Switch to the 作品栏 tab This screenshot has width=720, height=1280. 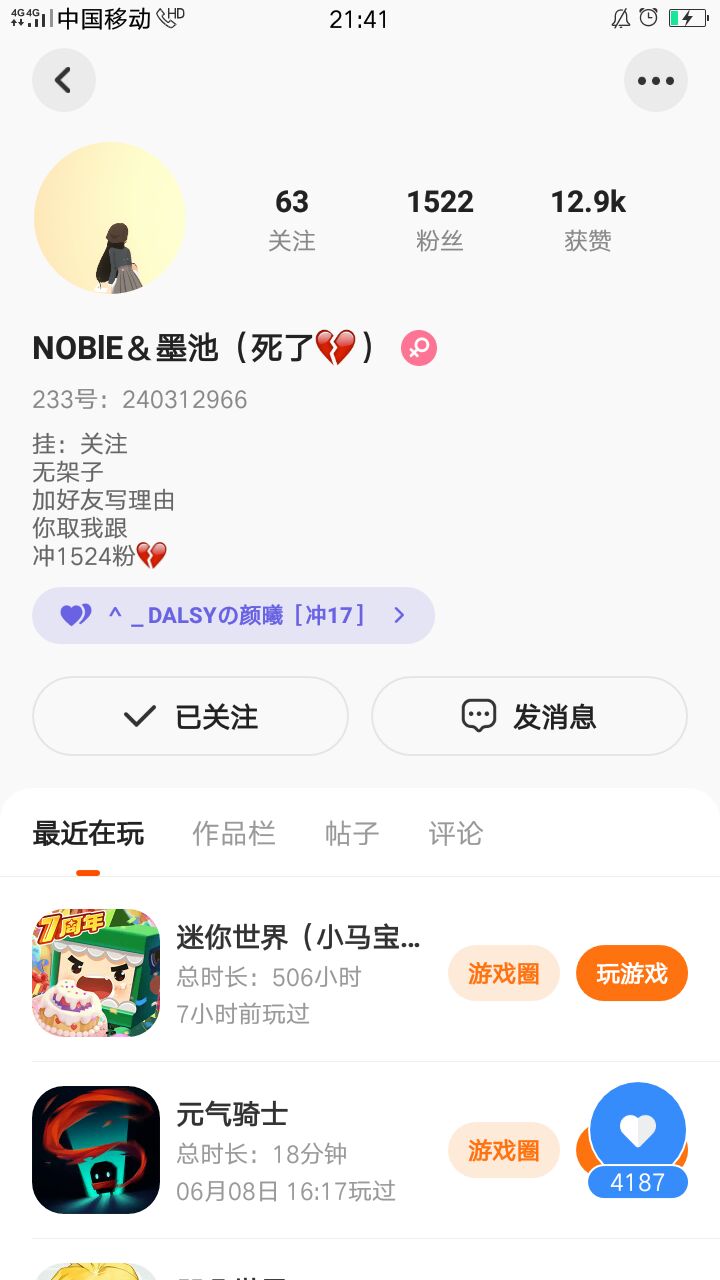pyautogui.click(x=234, y=834)
